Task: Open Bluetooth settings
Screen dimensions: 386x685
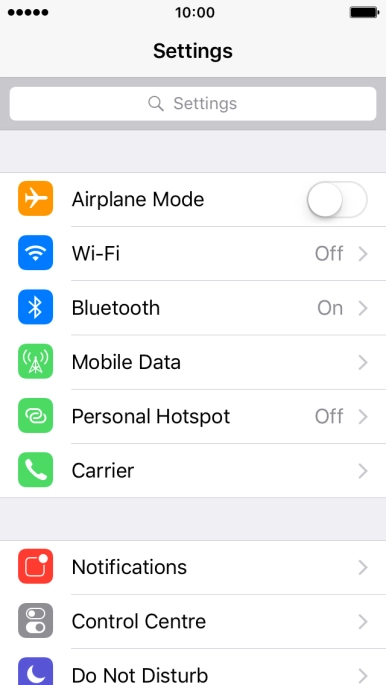Action: click(x=193, y=308)
